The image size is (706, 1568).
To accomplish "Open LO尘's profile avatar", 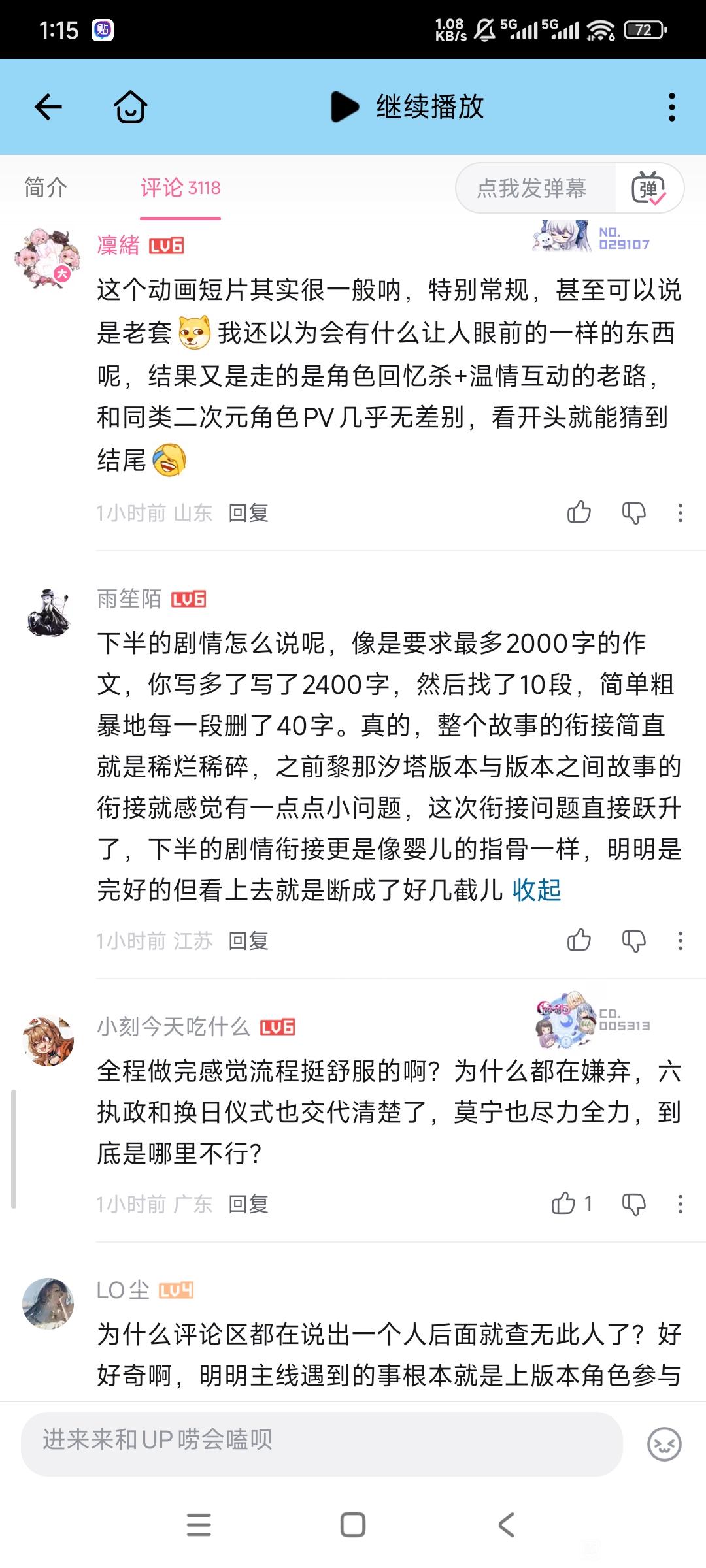I will [48, 1303].
